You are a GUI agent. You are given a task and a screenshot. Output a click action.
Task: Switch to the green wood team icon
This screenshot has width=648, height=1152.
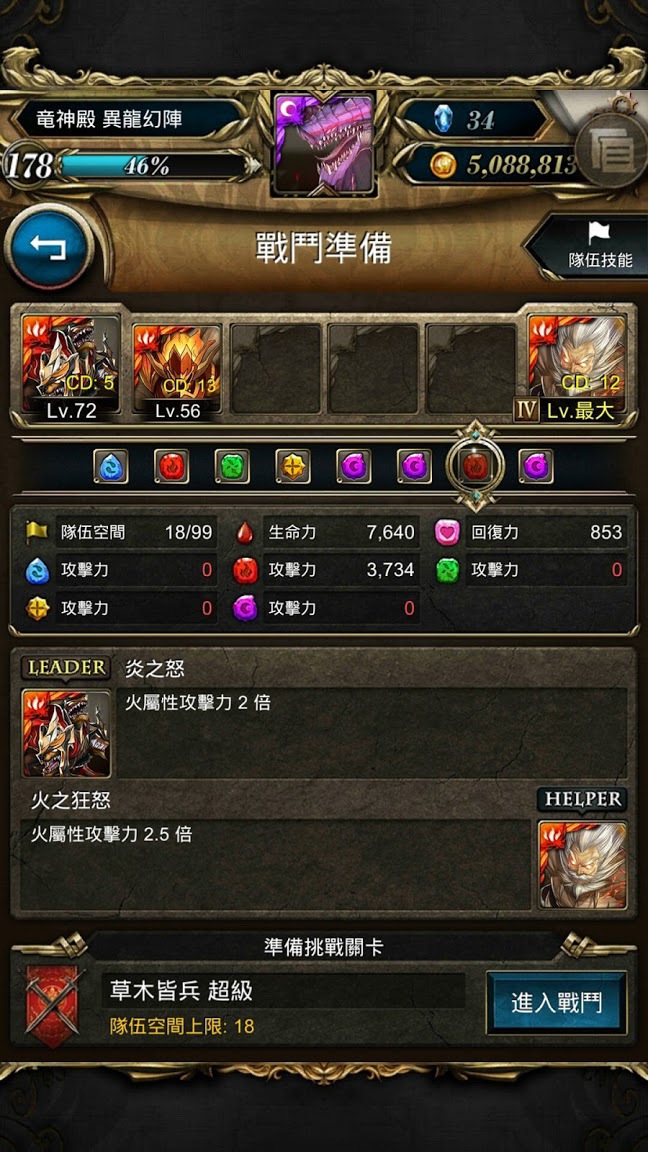pyautogui.click(x=232, y=466)
